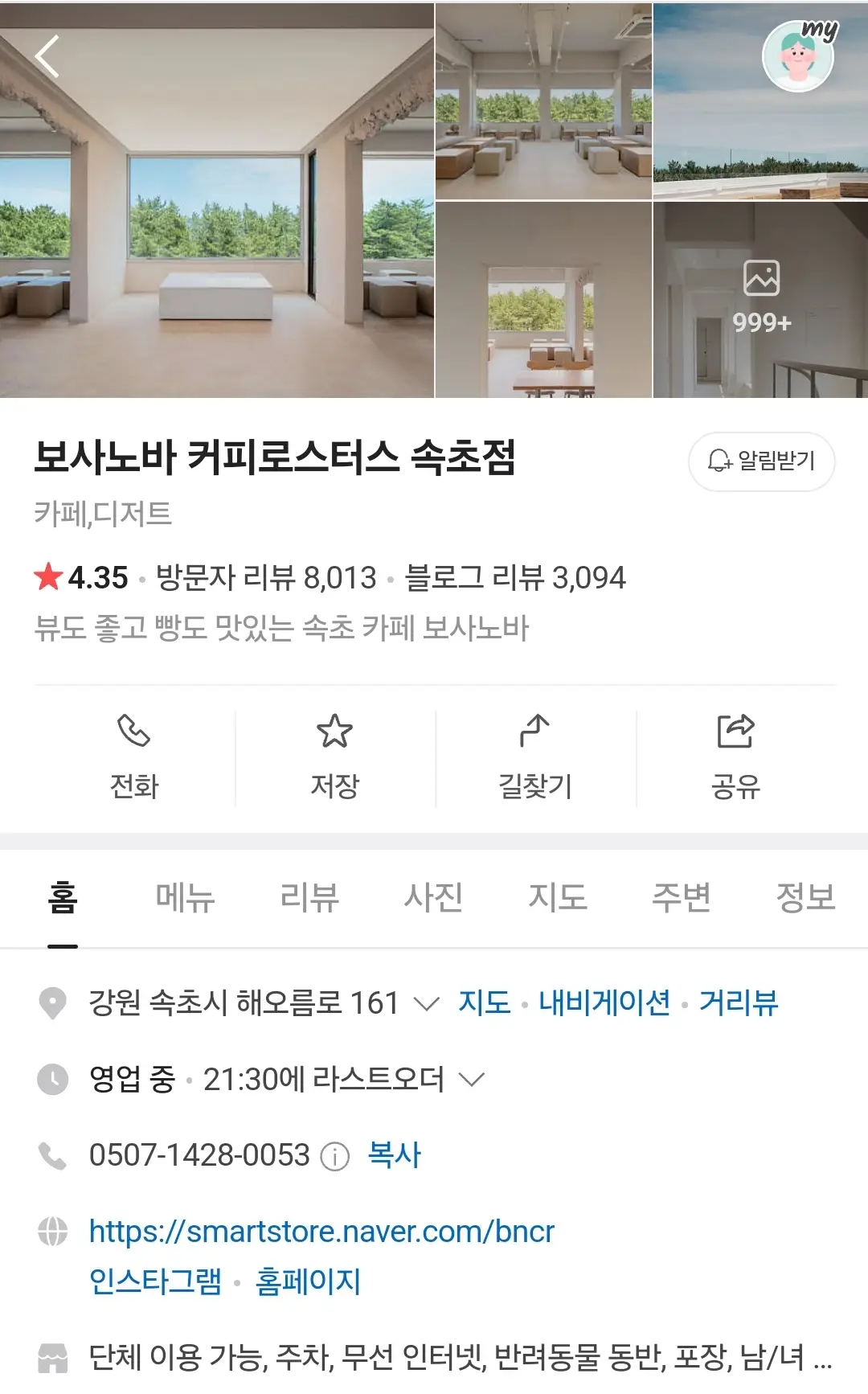Share this place via 공유
868x1394 pixels.
[x=735, y=757]
